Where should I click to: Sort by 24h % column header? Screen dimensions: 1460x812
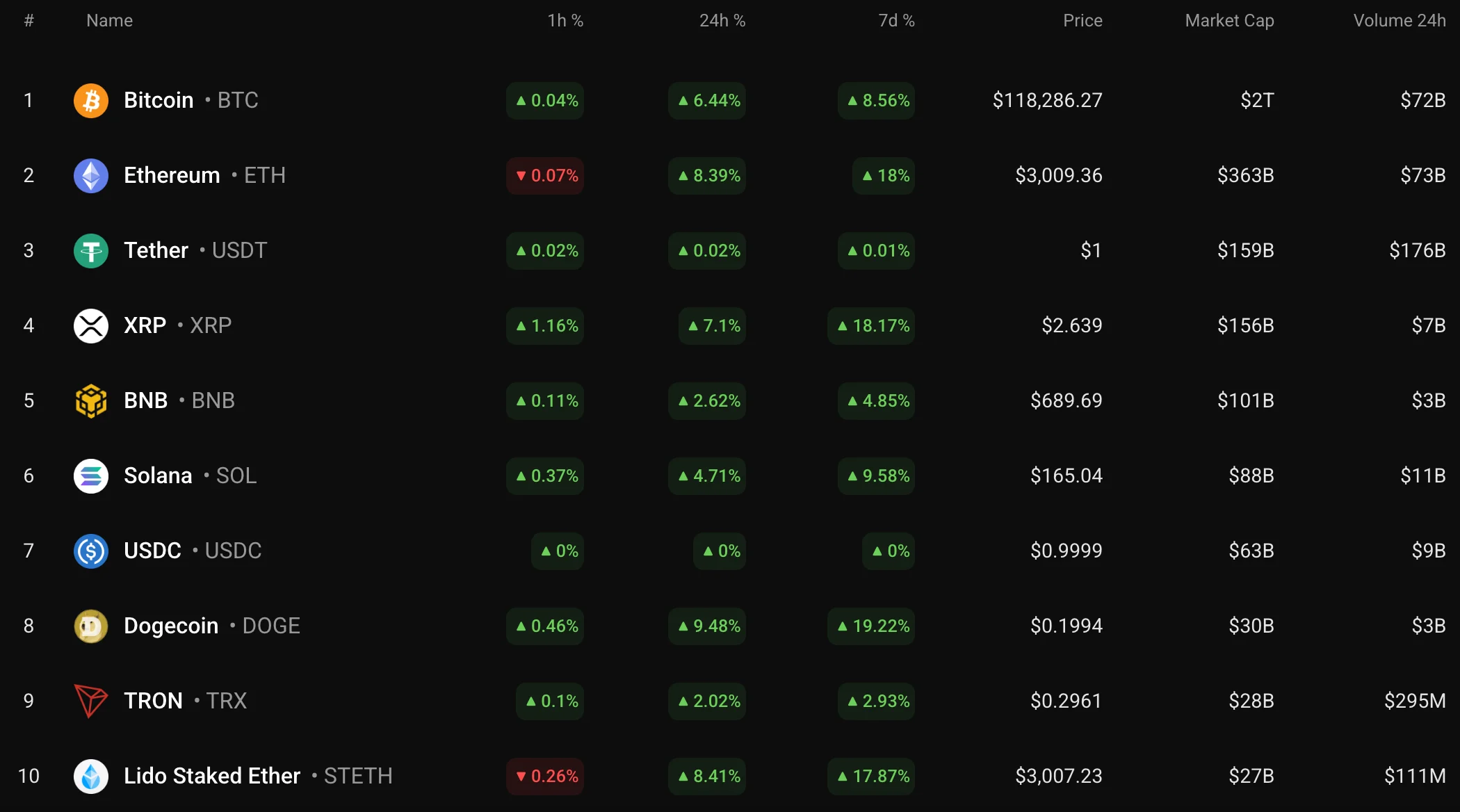click(x=722, y=21)
